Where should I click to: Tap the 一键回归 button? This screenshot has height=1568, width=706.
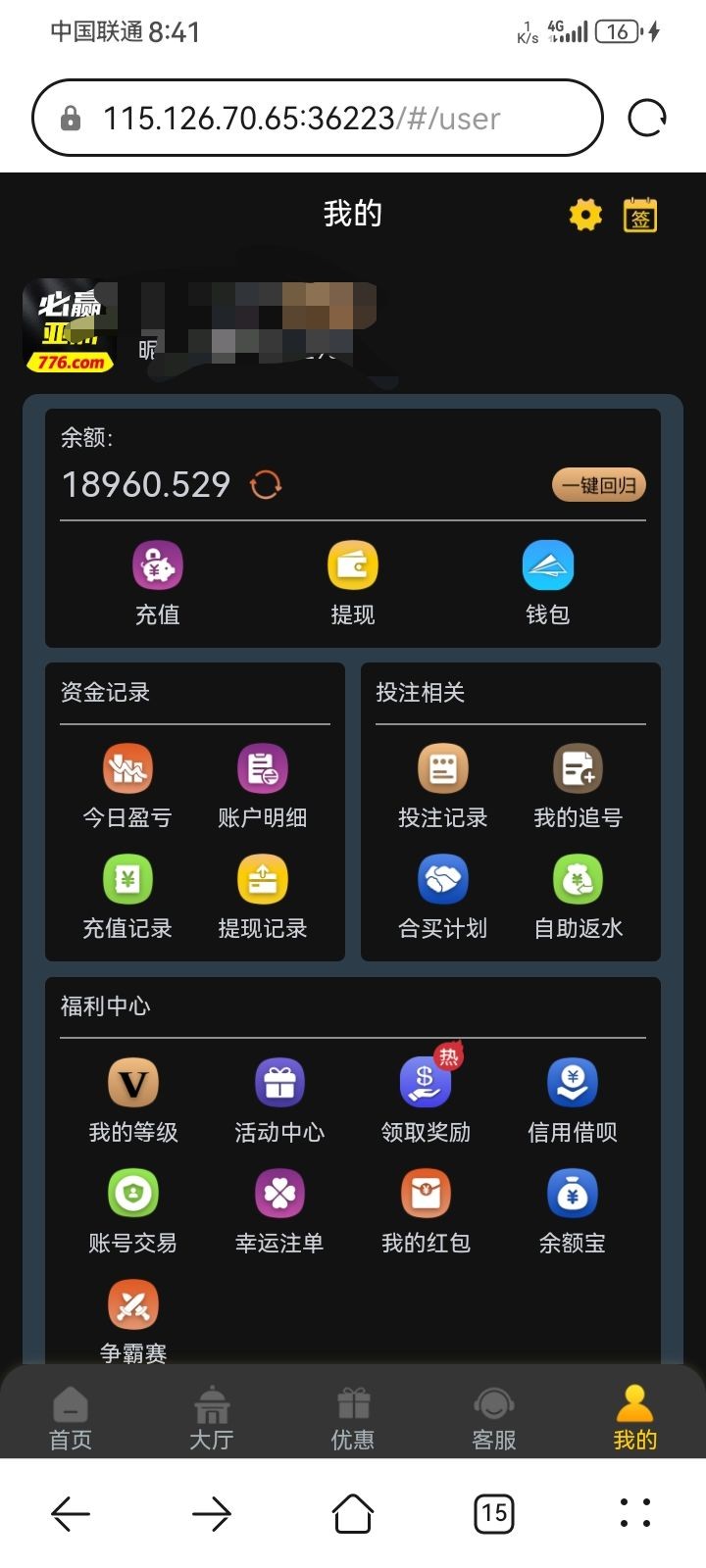[x=598, y=485]
